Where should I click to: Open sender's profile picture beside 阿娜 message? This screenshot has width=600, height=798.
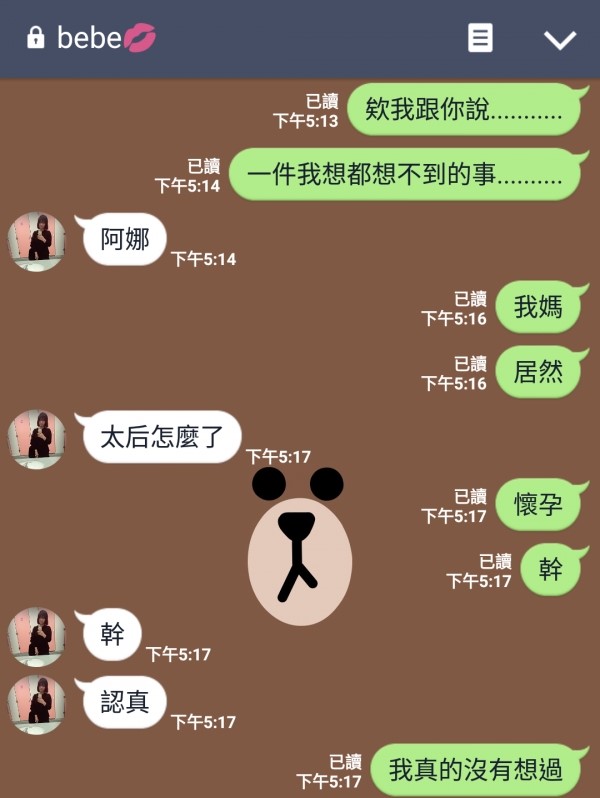[x=37, y=240]
